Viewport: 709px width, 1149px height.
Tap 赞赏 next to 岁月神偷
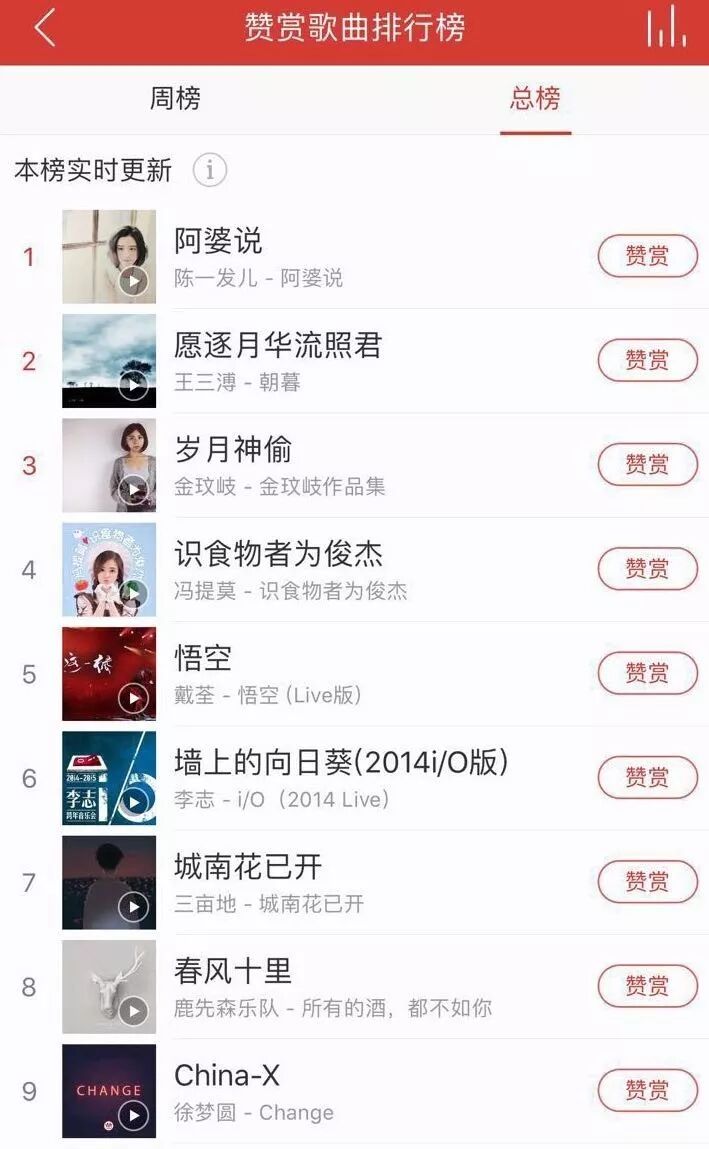tap(647, 464)
